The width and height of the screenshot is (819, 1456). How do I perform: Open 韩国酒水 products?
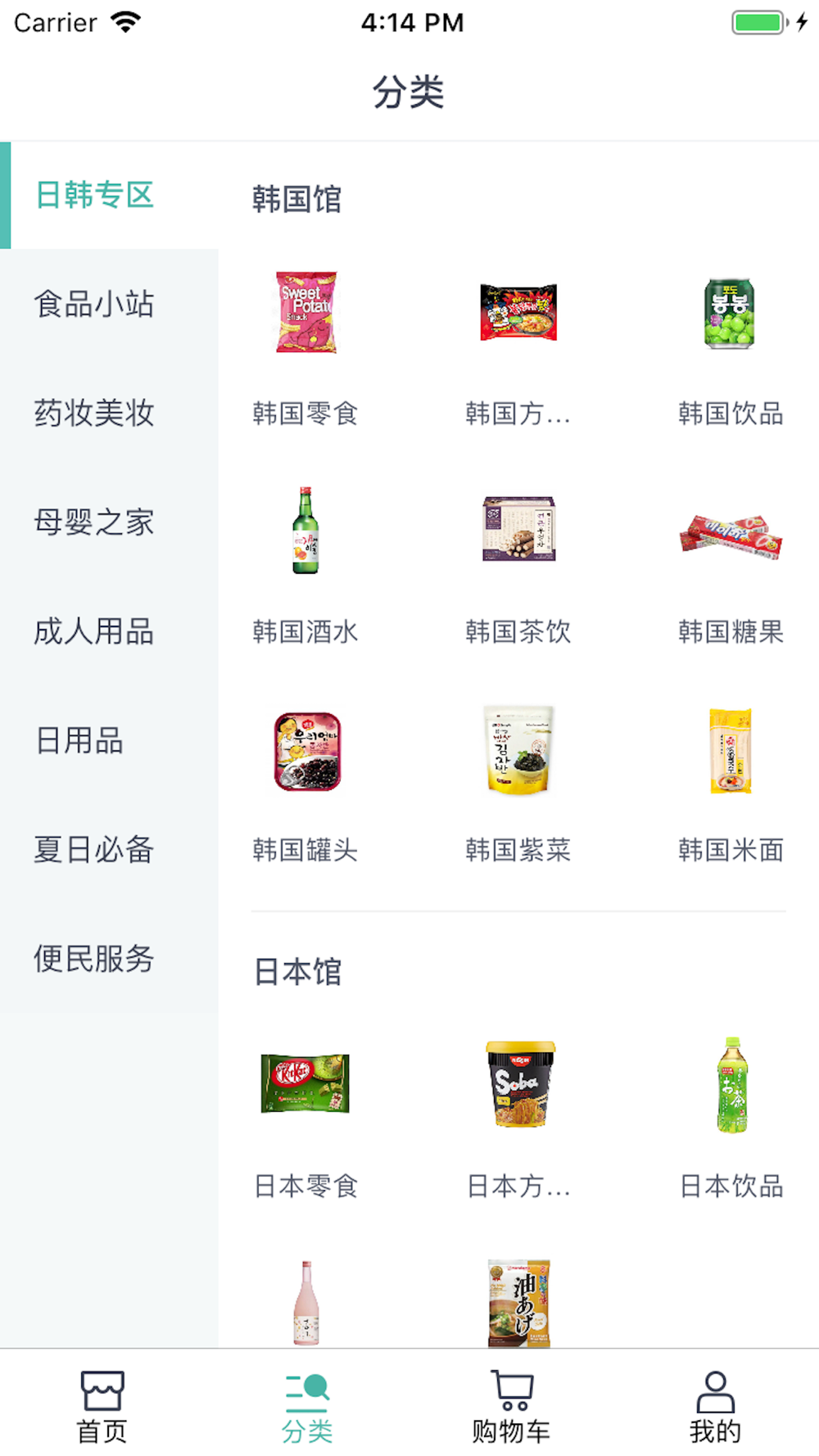click(305, 565)
